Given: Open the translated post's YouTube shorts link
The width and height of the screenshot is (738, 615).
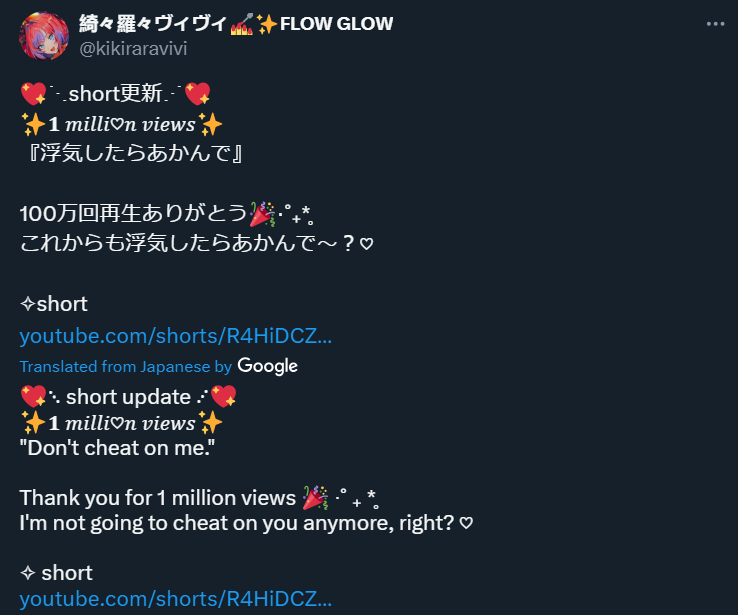Looking at the screenshot, I should pos(176,599).
